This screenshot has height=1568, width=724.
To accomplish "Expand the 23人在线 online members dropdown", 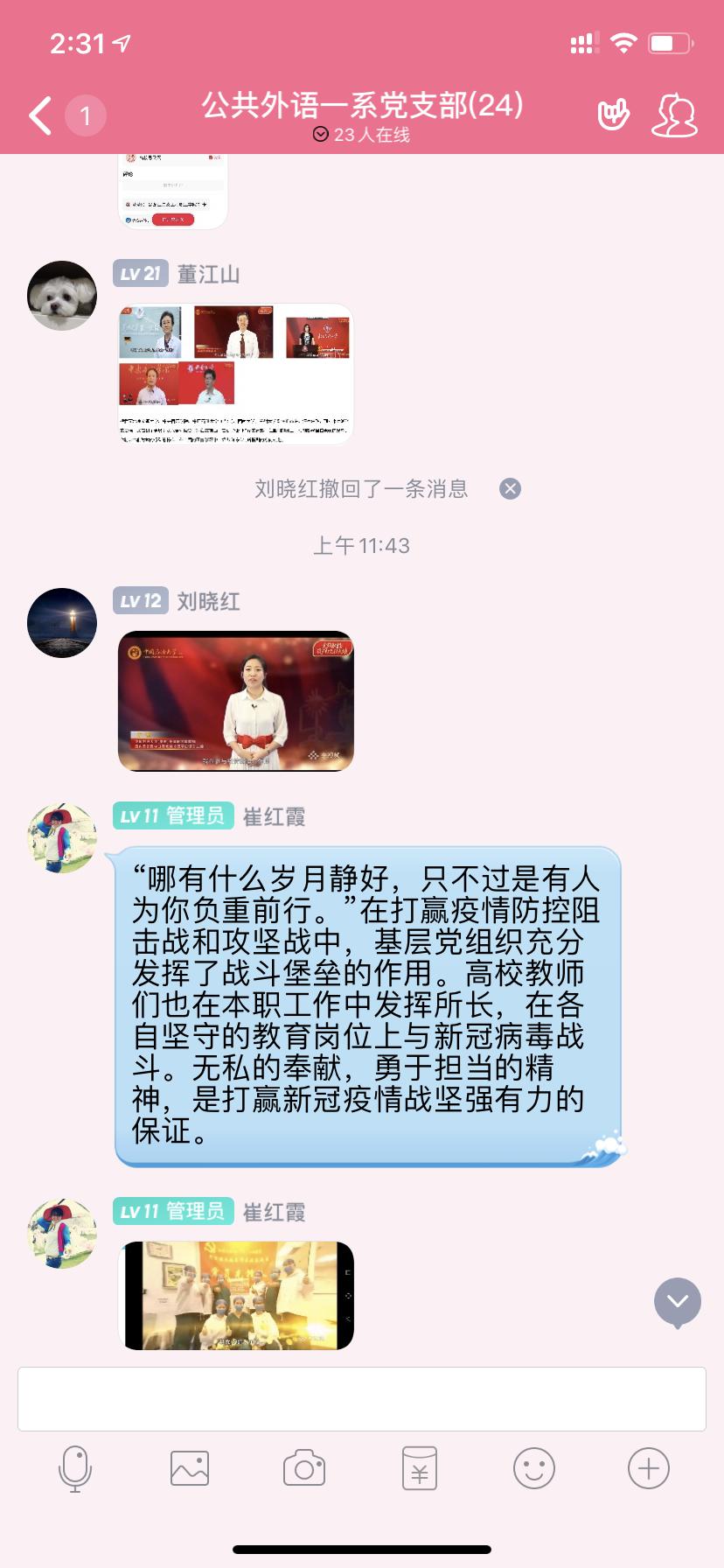I will 361,135.
